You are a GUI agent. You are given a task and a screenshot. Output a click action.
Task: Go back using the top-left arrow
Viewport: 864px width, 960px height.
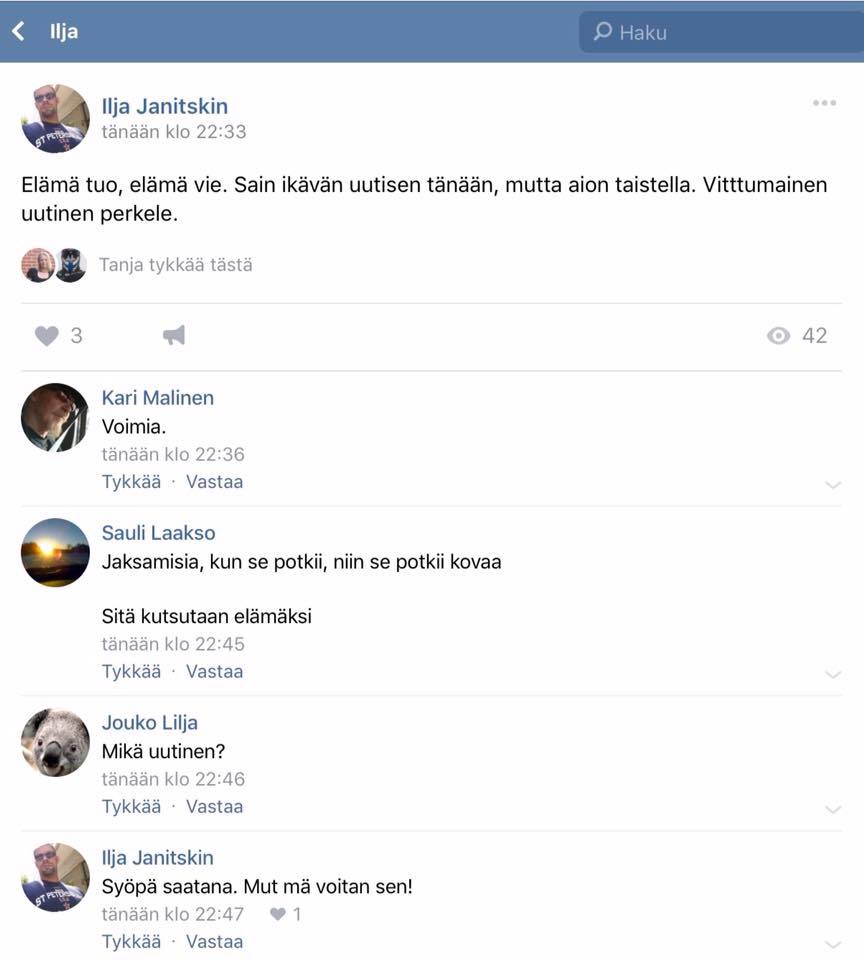18,31
